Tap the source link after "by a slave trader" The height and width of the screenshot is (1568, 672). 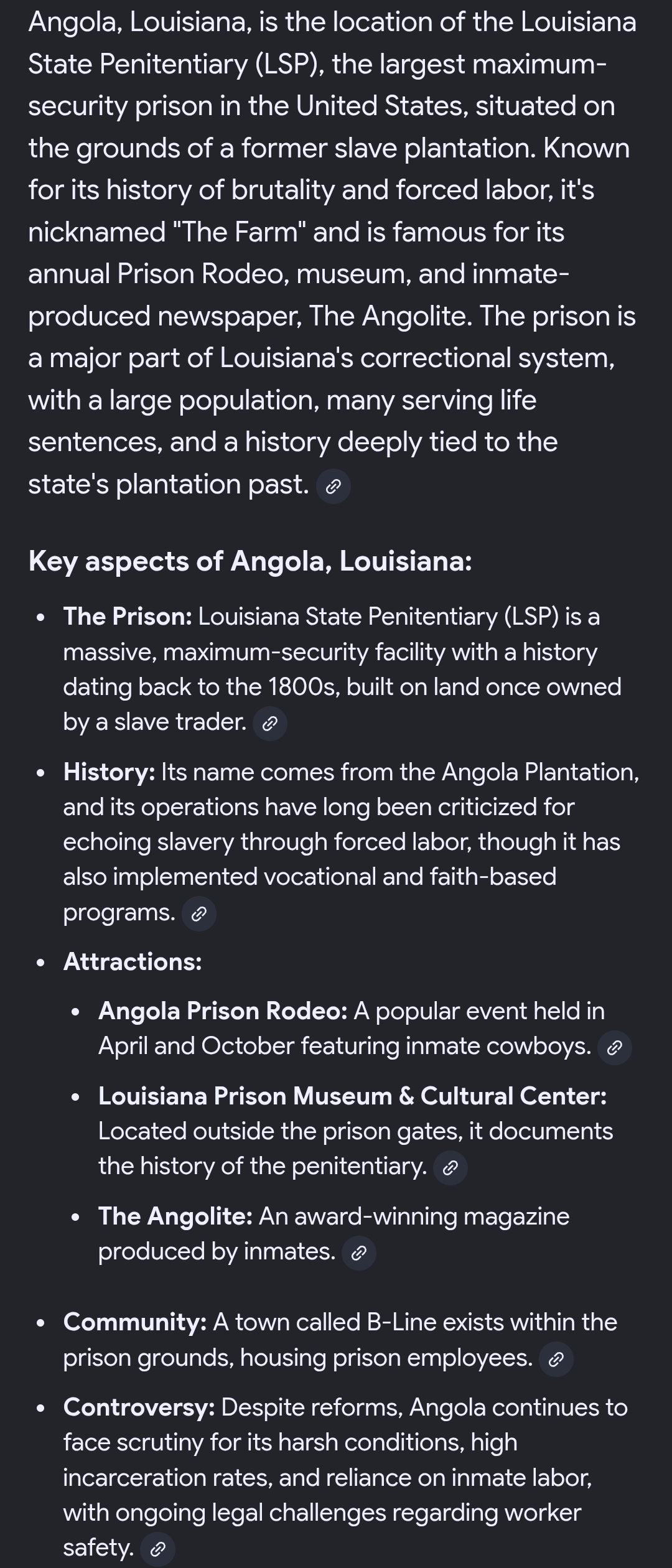pos(270,724)
